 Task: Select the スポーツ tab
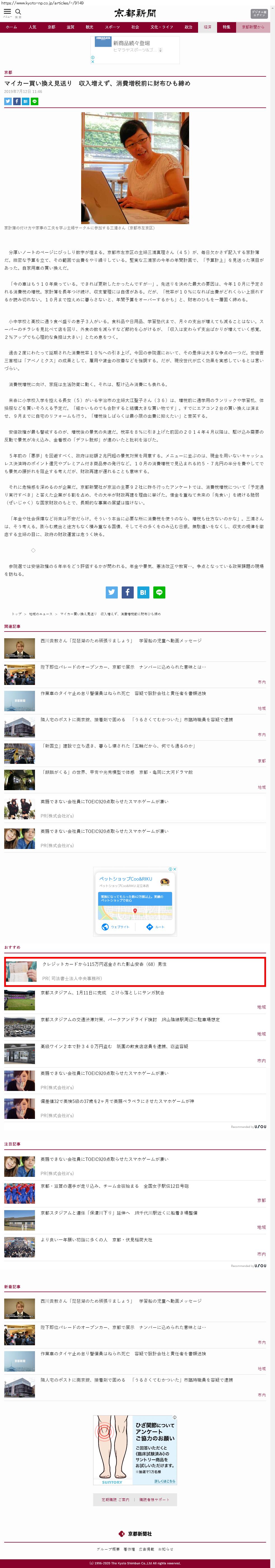coord(112,27)
